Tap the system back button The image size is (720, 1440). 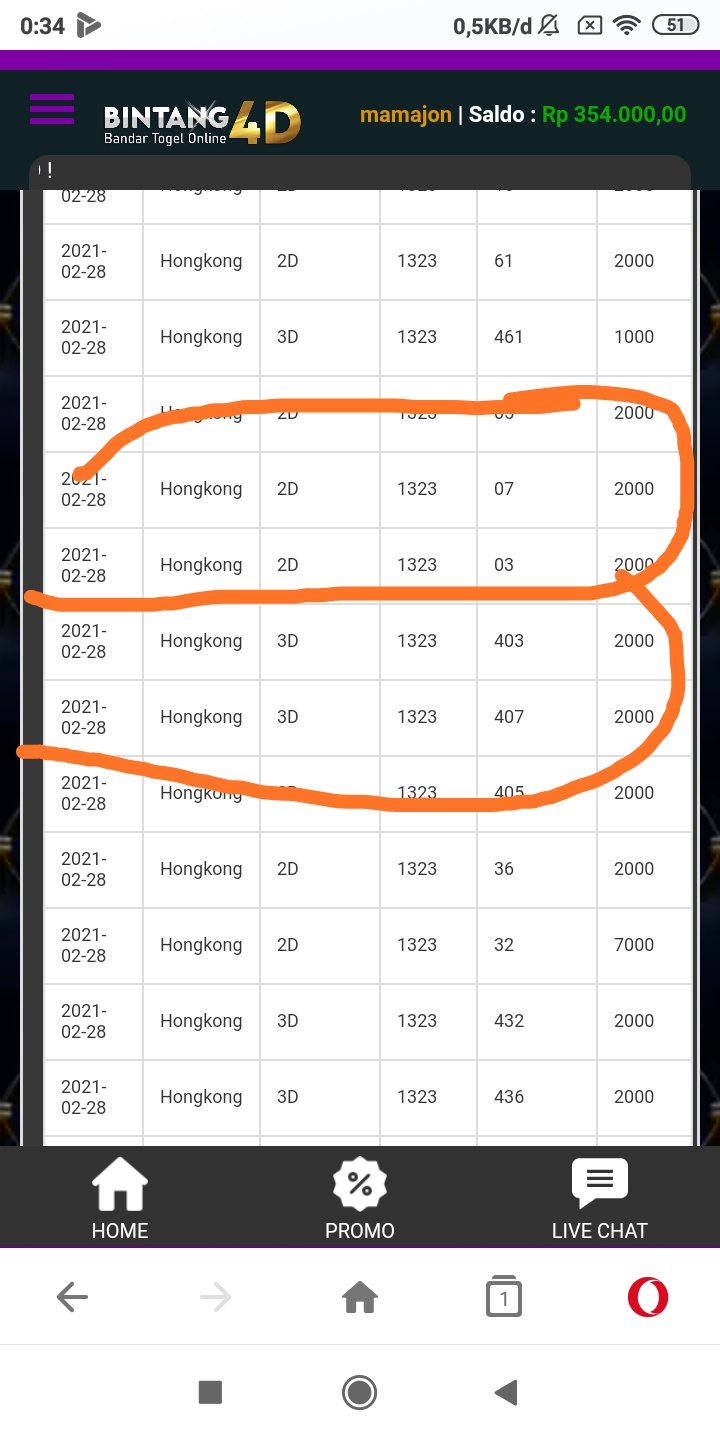(x=507, y=1392)
